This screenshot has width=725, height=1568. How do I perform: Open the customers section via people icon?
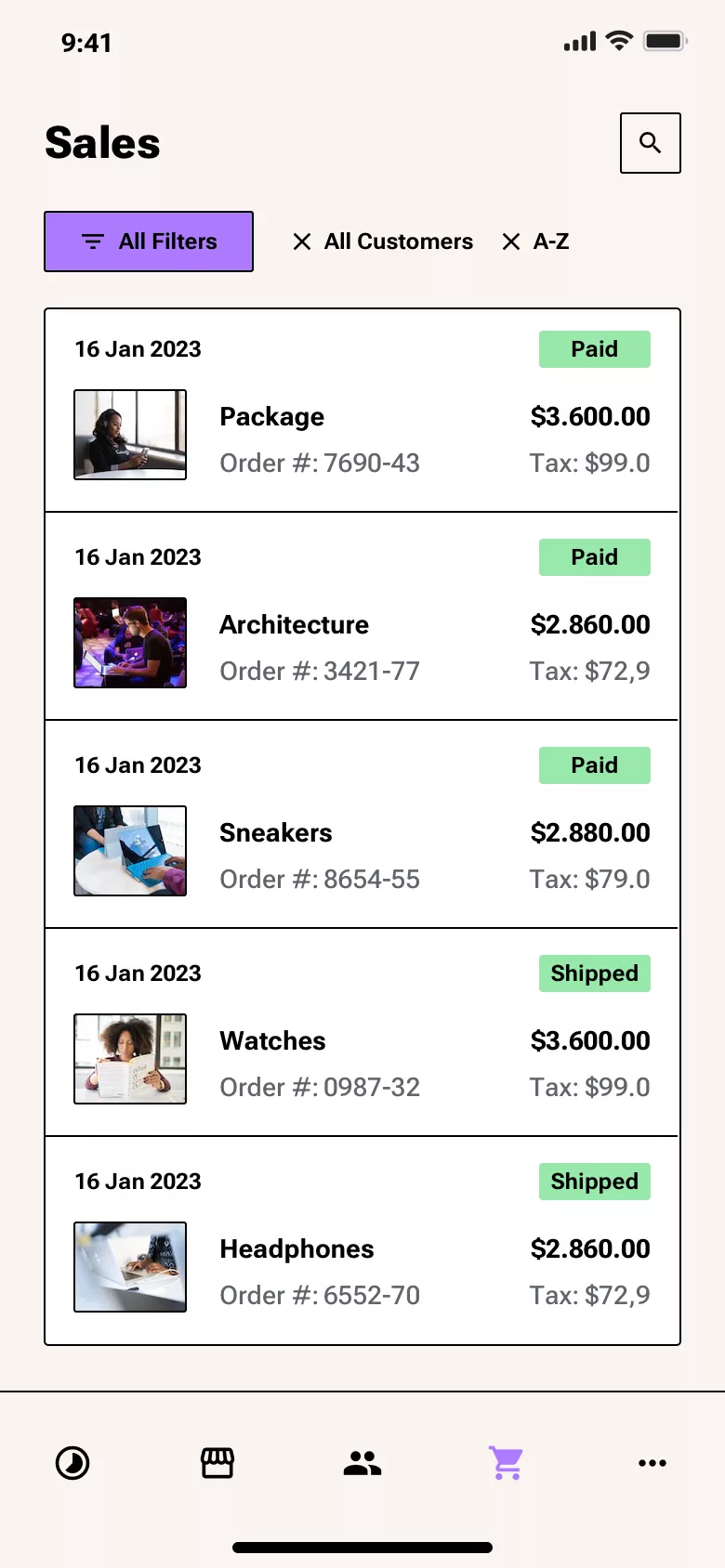pos(362,1463)
